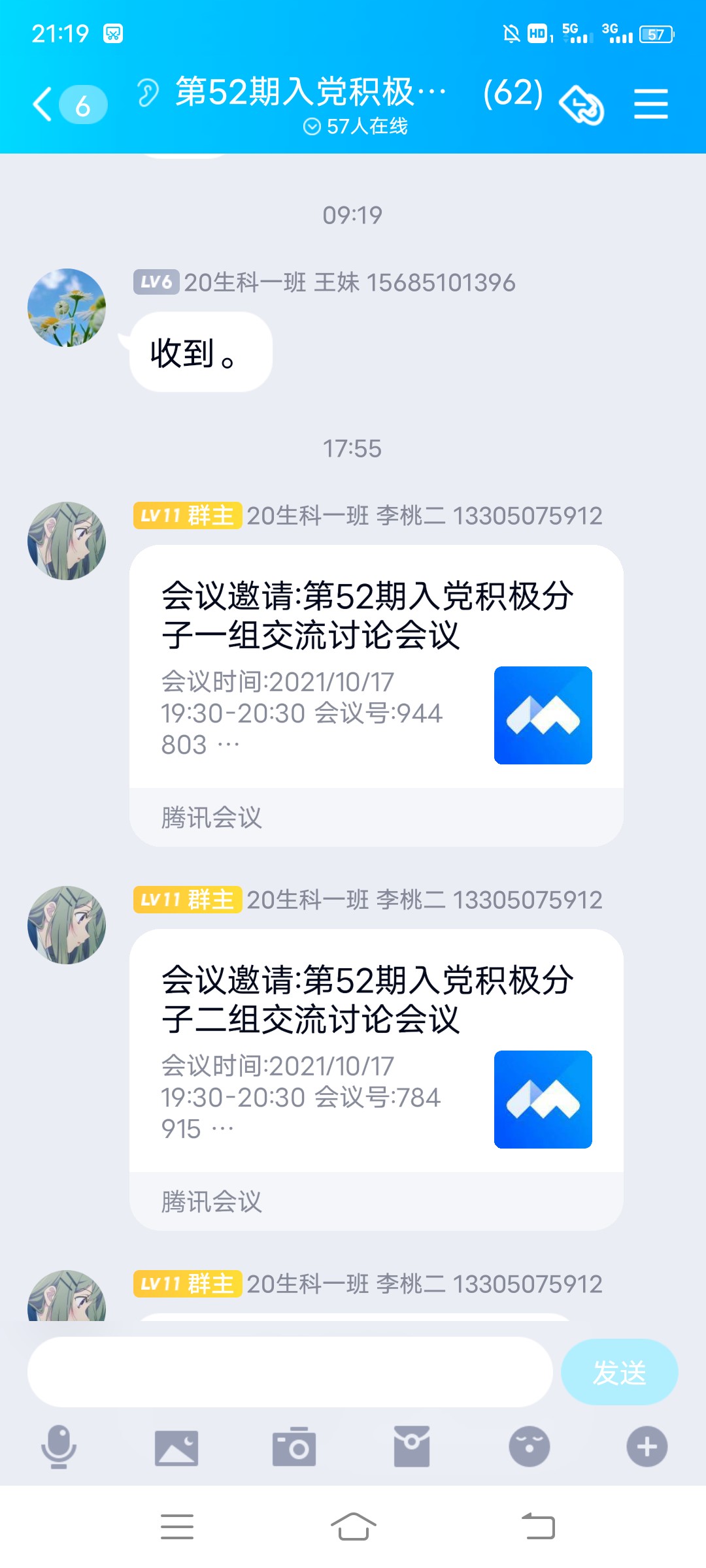Open the group tag icon in header
706x1568 pixels.
point(581,105)
